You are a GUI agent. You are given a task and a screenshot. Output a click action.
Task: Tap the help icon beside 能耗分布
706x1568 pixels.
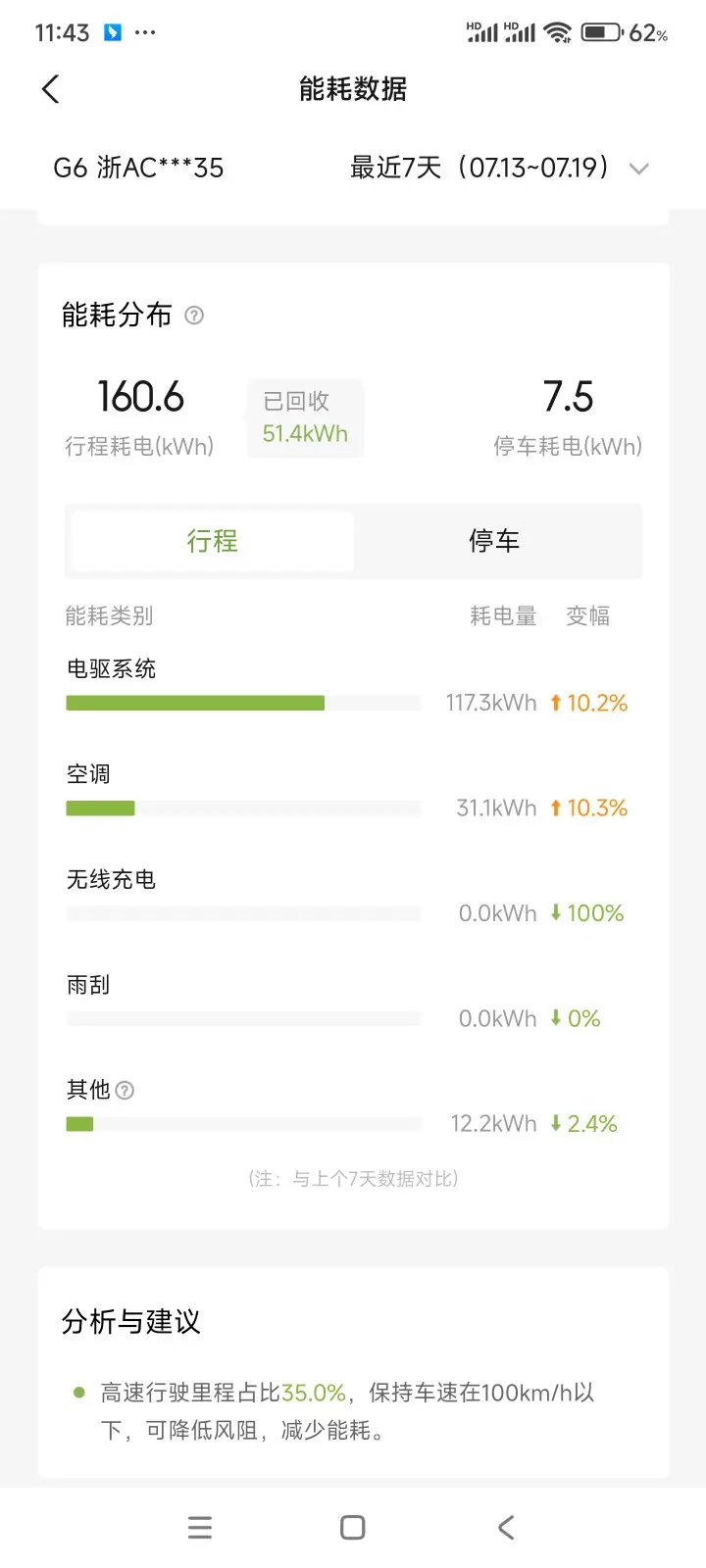(194, 316)
